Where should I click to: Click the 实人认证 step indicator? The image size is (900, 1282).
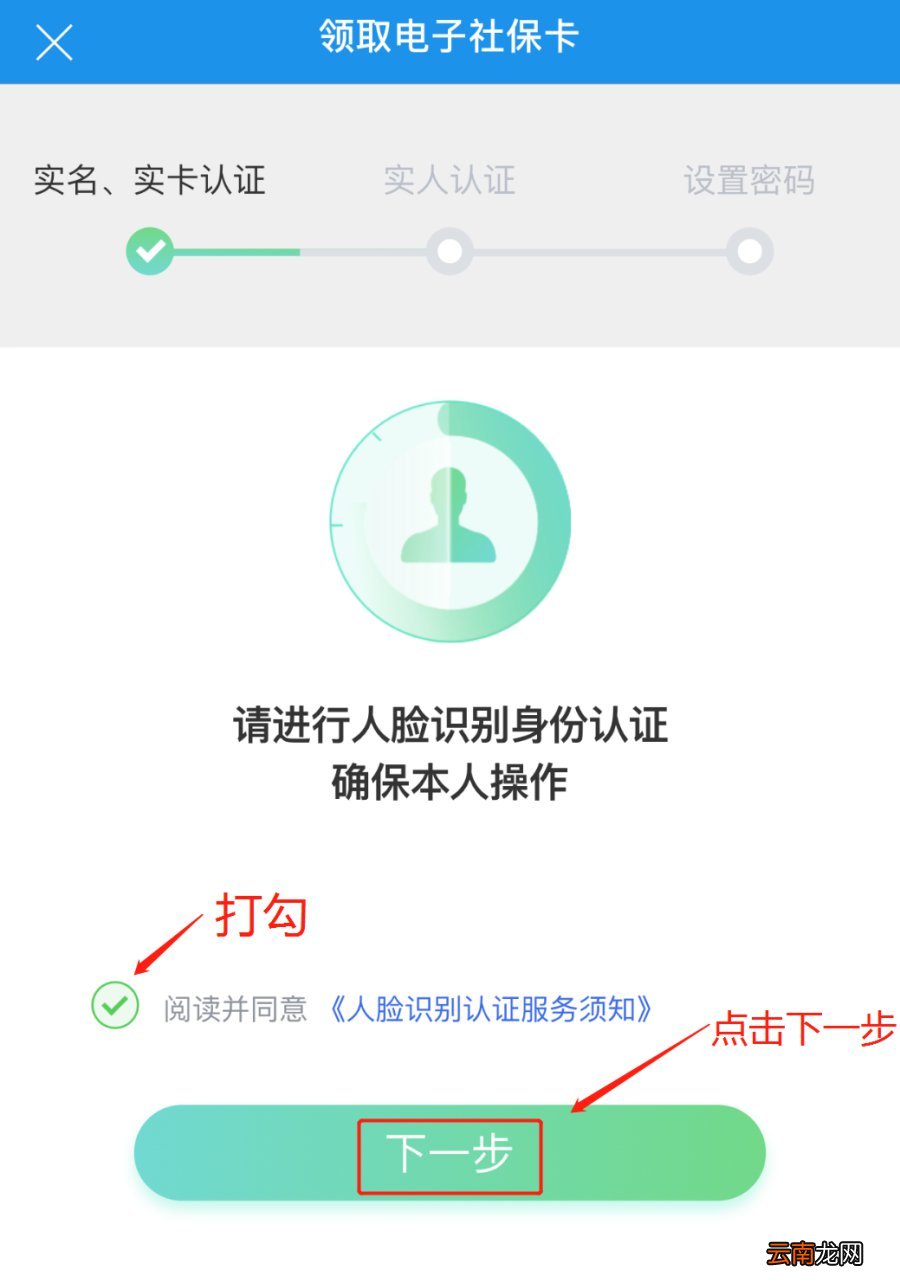[449, 182]
